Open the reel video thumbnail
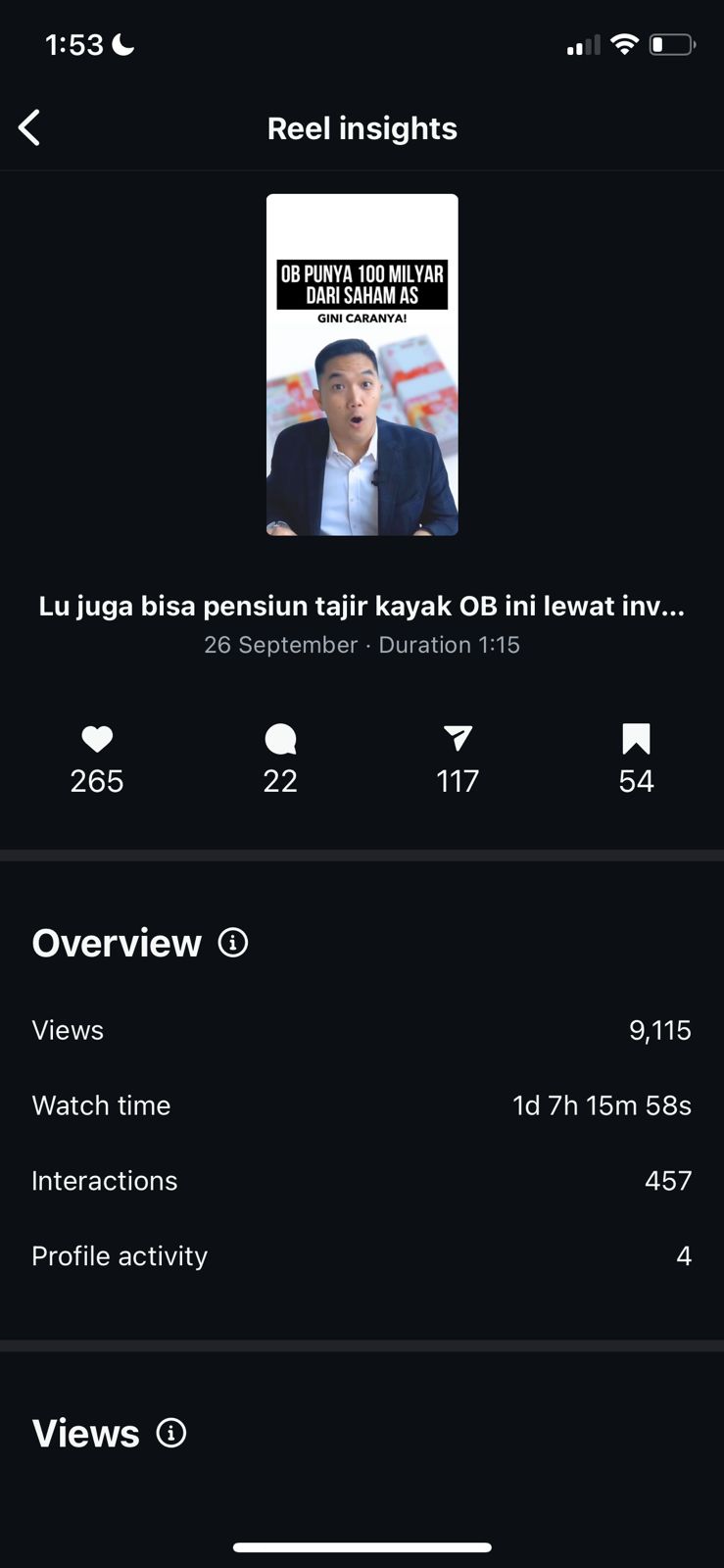 [362, 365]
